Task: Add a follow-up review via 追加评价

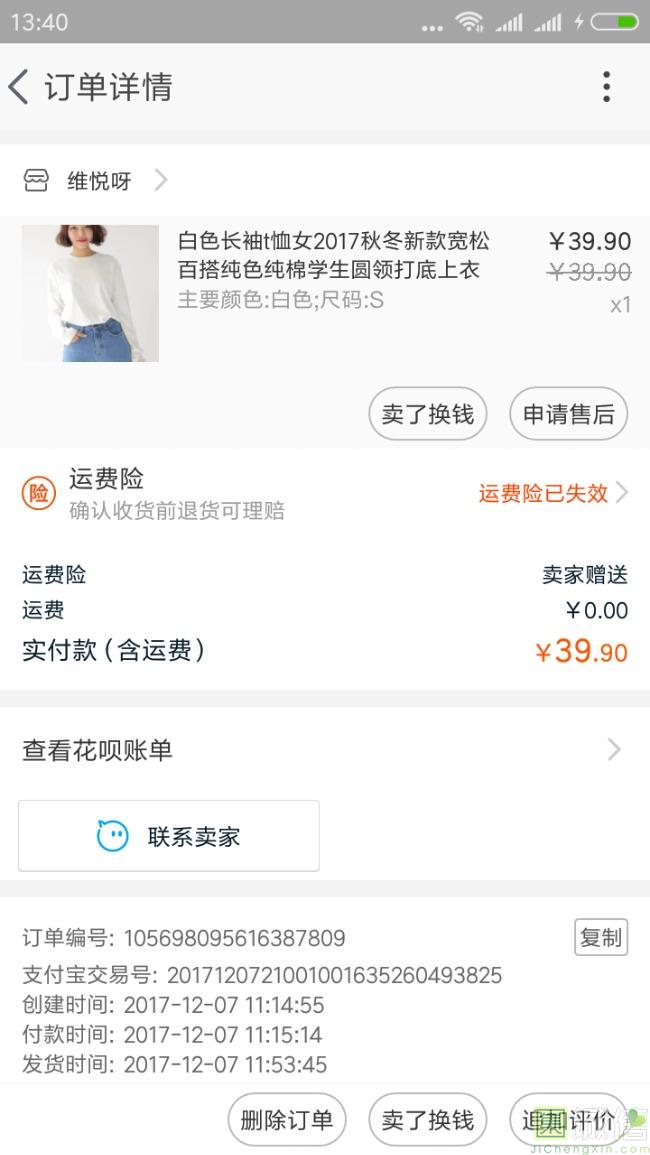Action: coord(568,1120)
